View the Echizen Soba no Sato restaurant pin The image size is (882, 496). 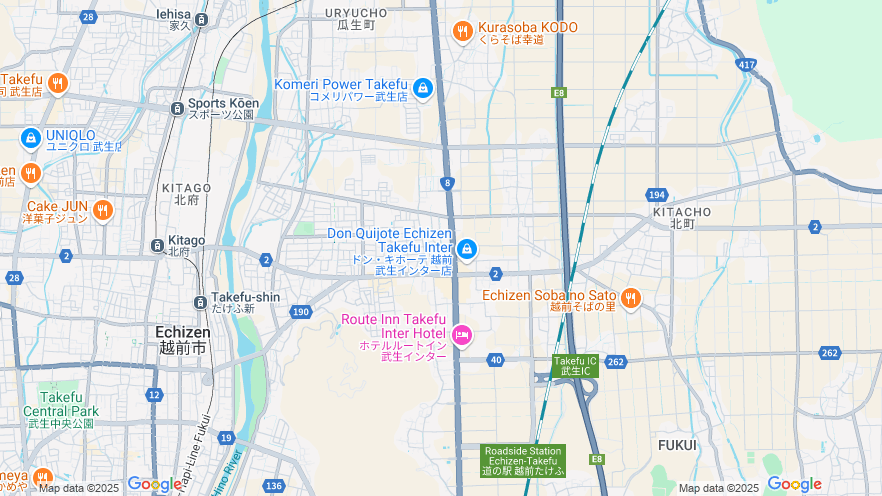pos(630,297)
